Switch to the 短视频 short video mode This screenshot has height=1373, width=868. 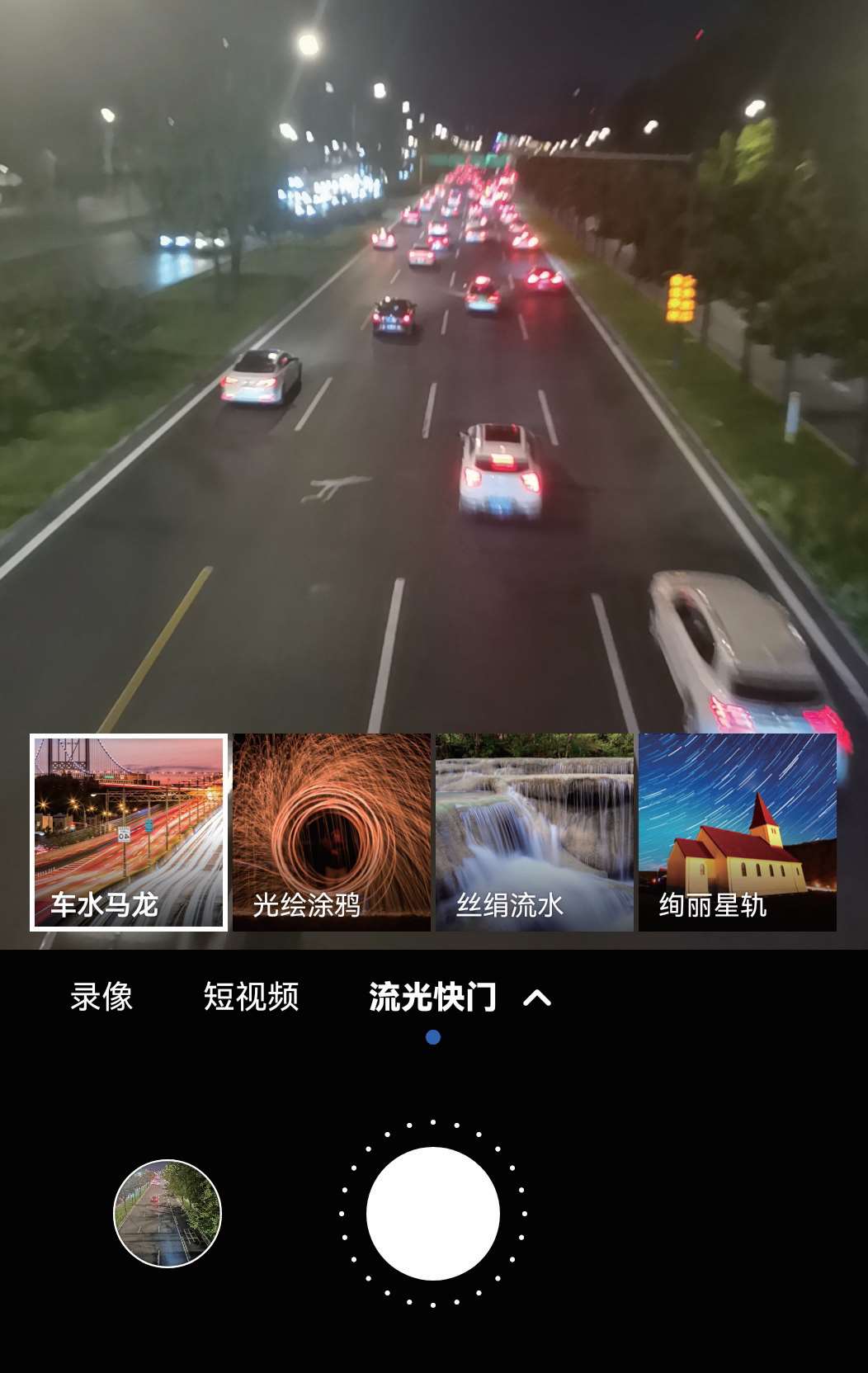pyautogui.click(x=251, y=997)
